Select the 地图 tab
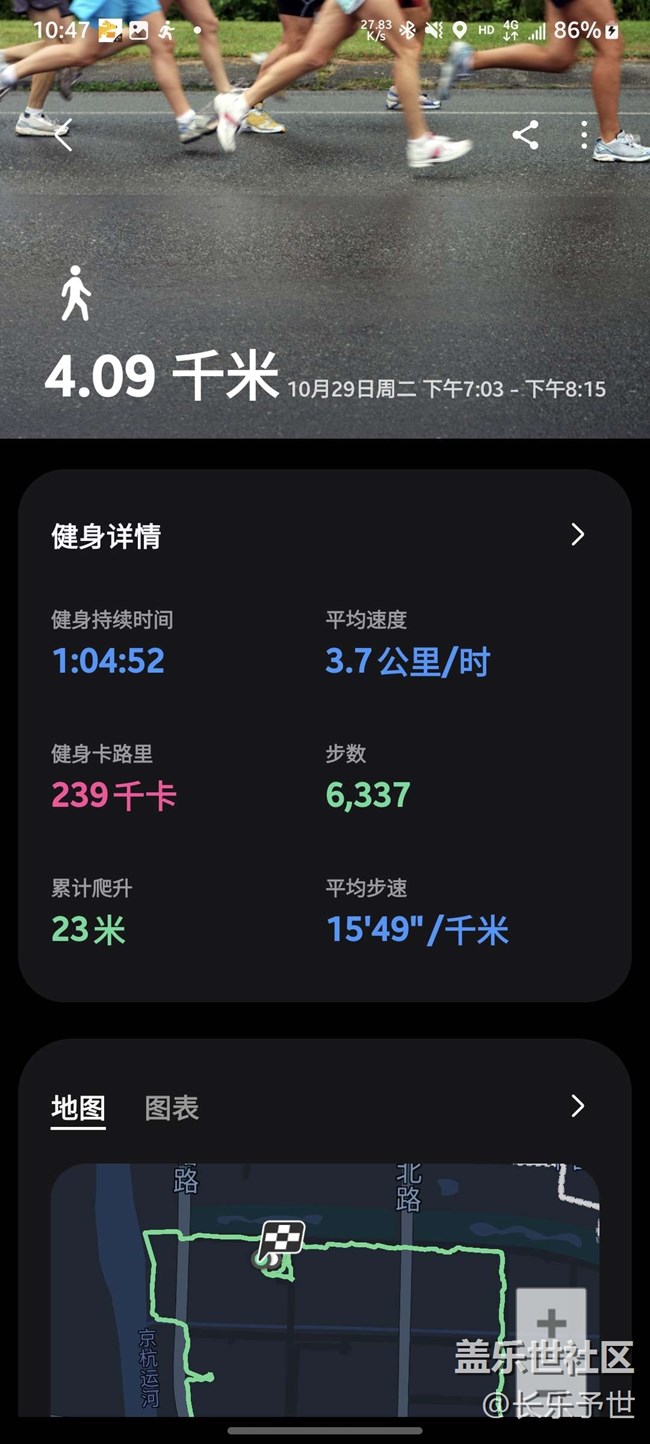Viewport: 650px width, 1444px height. coord(78,1107)
